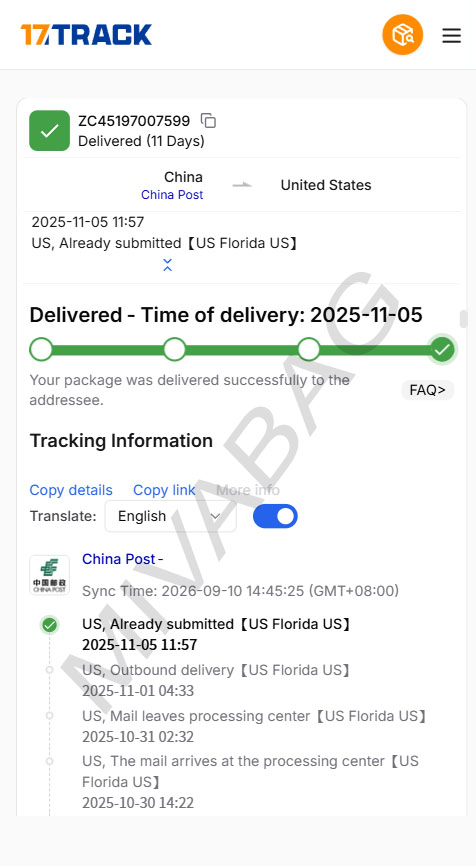Viewport: 476px width, 866px height.
Task: Open the FAQ> button
Action: point(427,390)
